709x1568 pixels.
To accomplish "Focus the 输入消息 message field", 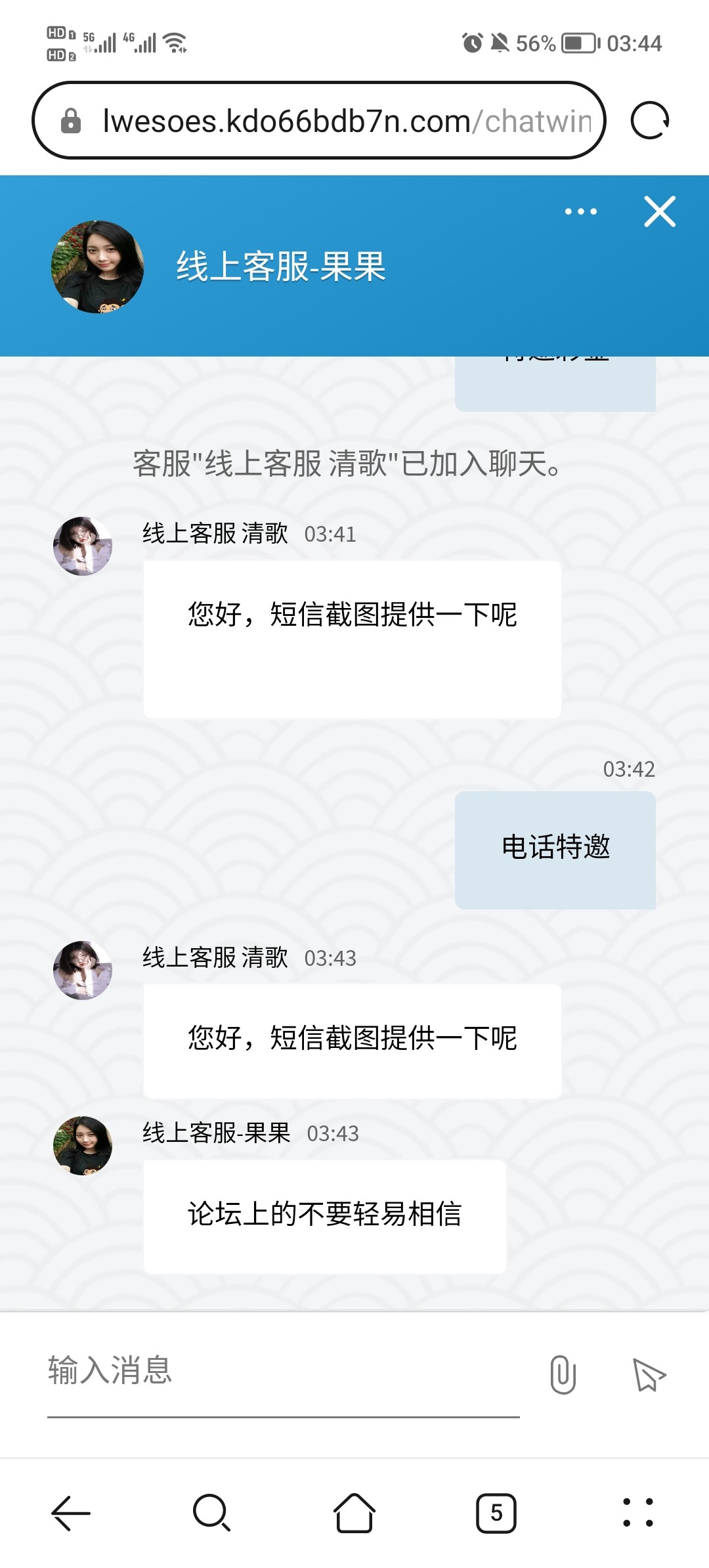I will pyautogui.click(x=282, y=1371).
